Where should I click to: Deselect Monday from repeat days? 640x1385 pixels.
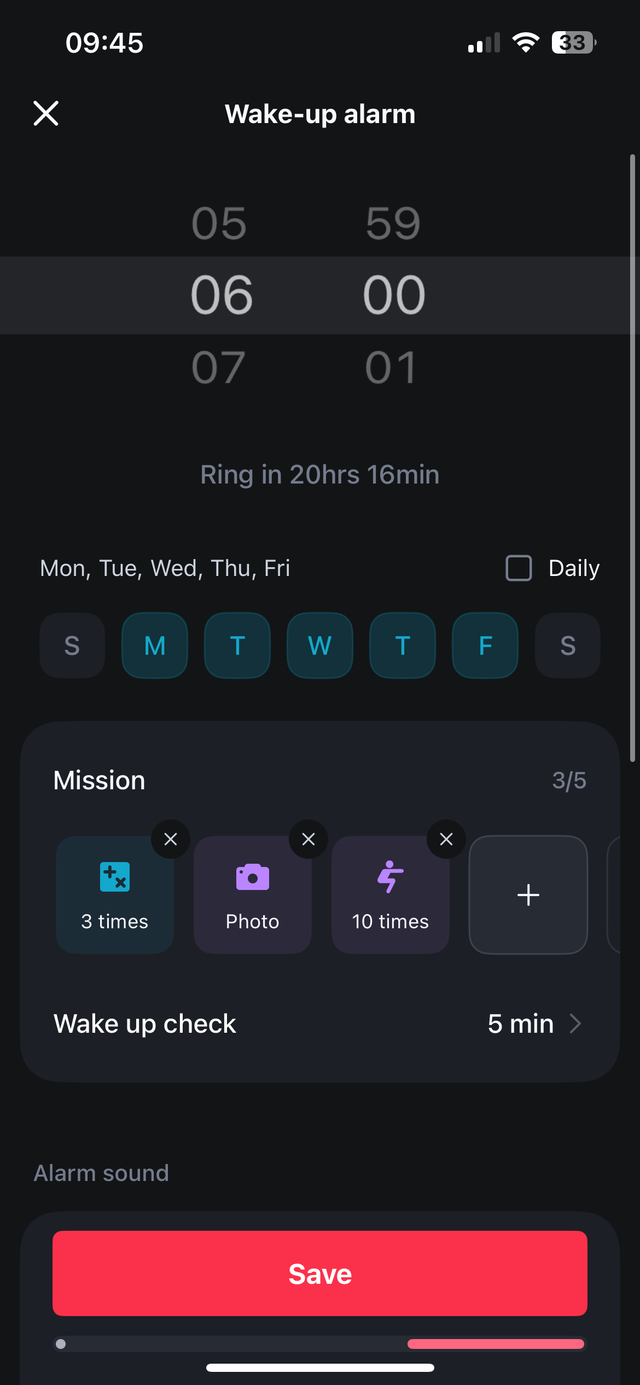click(155, 646)
